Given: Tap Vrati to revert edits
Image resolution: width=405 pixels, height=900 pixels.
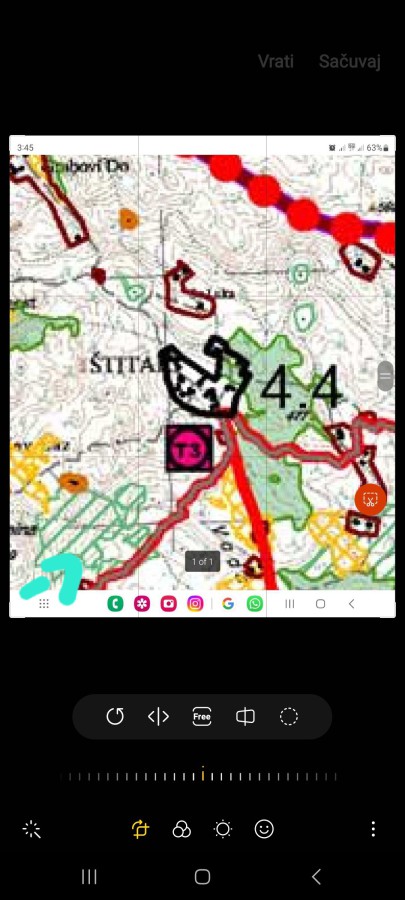Looking at the screenshot, I should click(x=276, y=61).
